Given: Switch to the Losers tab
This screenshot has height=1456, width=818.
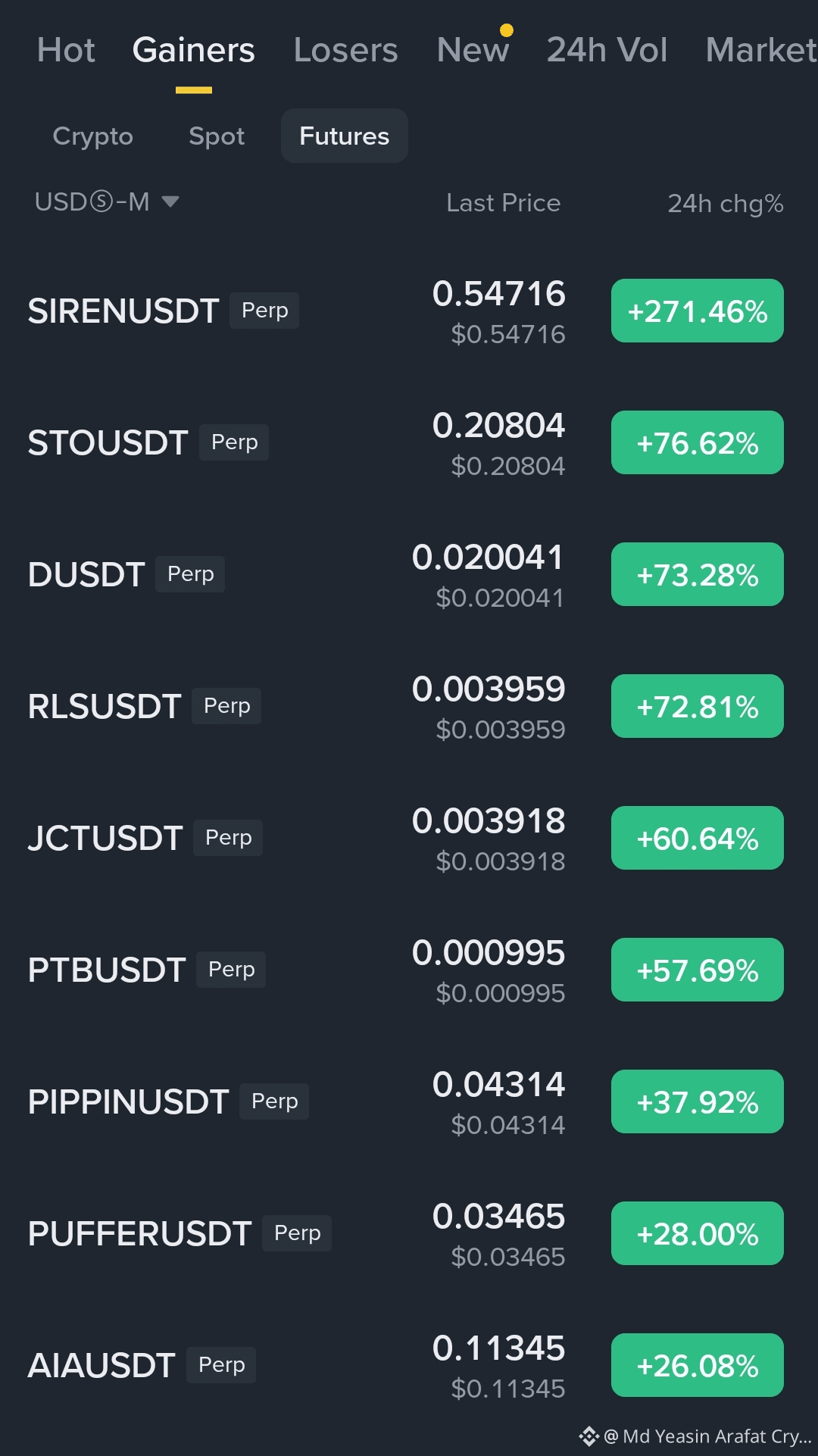Looking at the screenshot, I should [345, 50].
